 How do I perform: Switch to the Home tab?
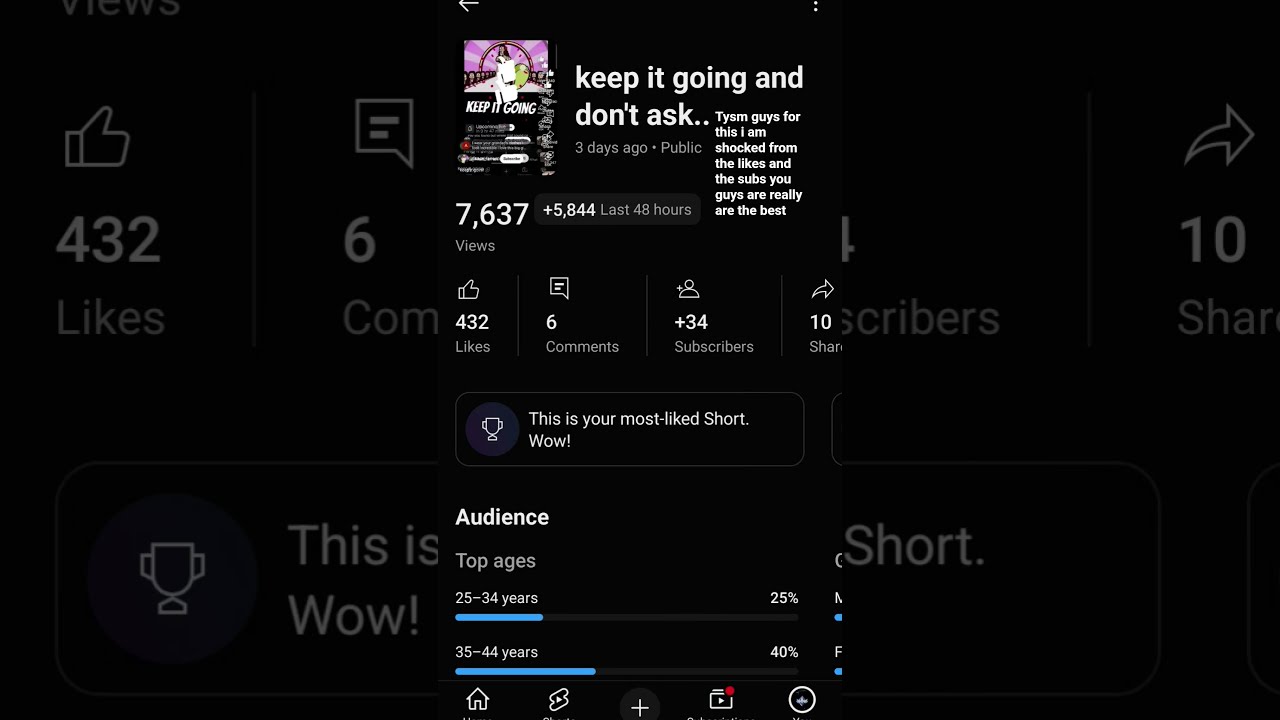[478, 702]
